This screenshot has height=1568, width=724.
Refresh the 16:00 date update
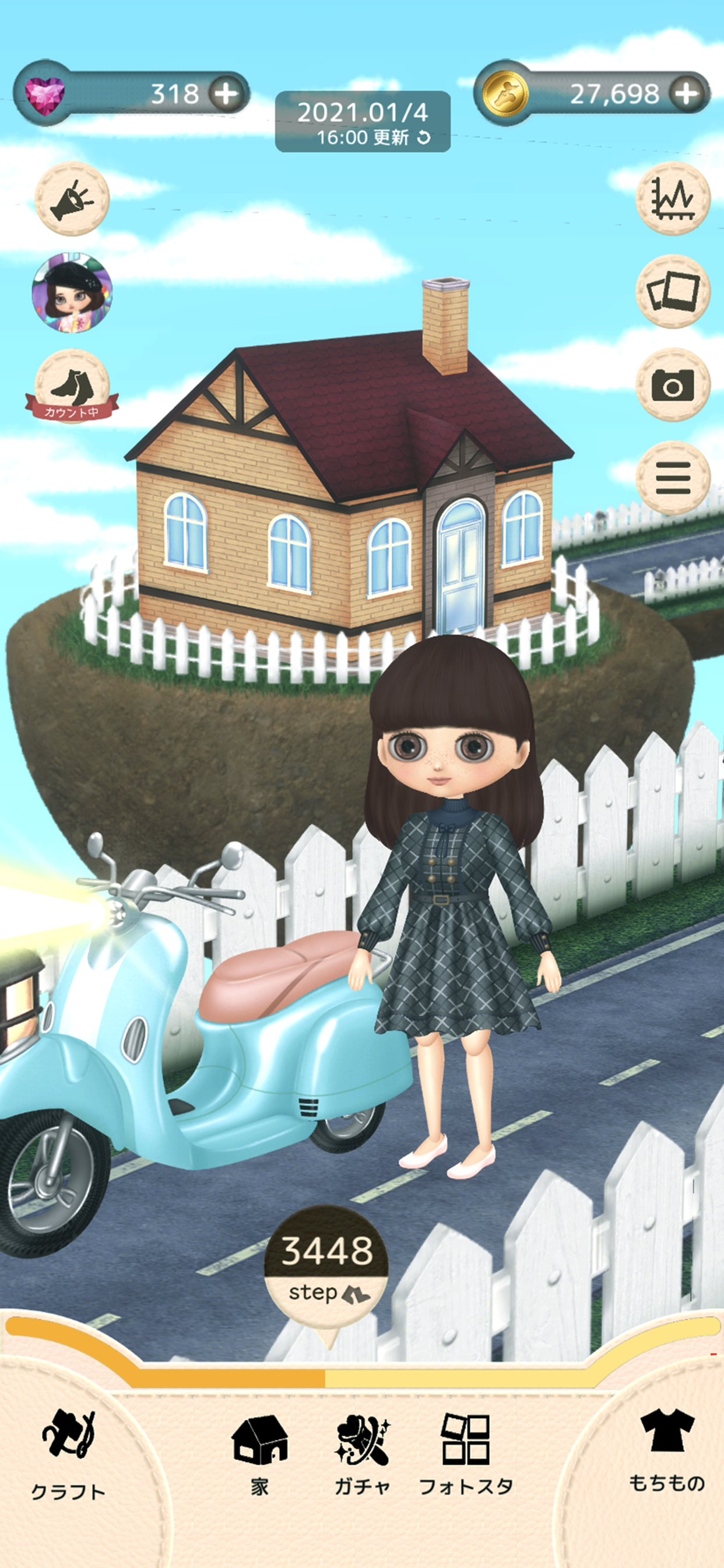(363, 123)
